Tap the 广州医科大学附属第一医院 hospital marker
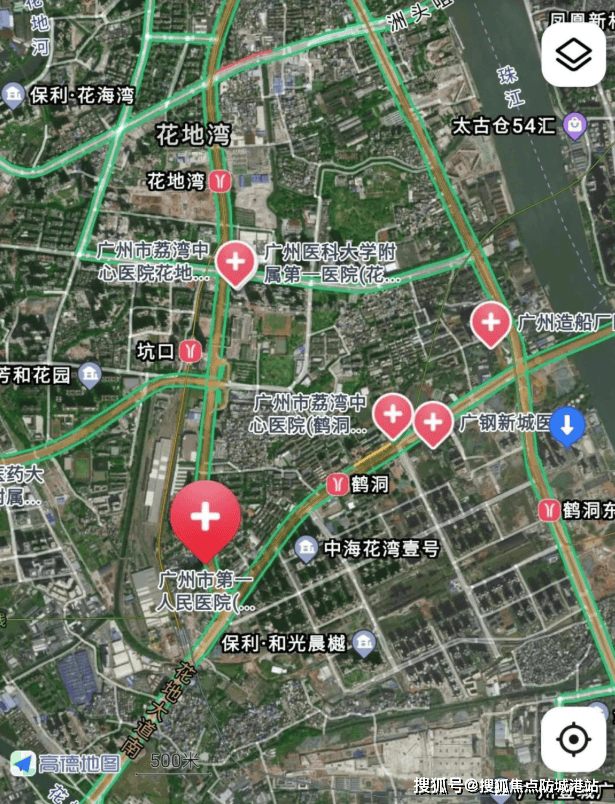This screenshot has height=804, width=615. click(236, 264)
